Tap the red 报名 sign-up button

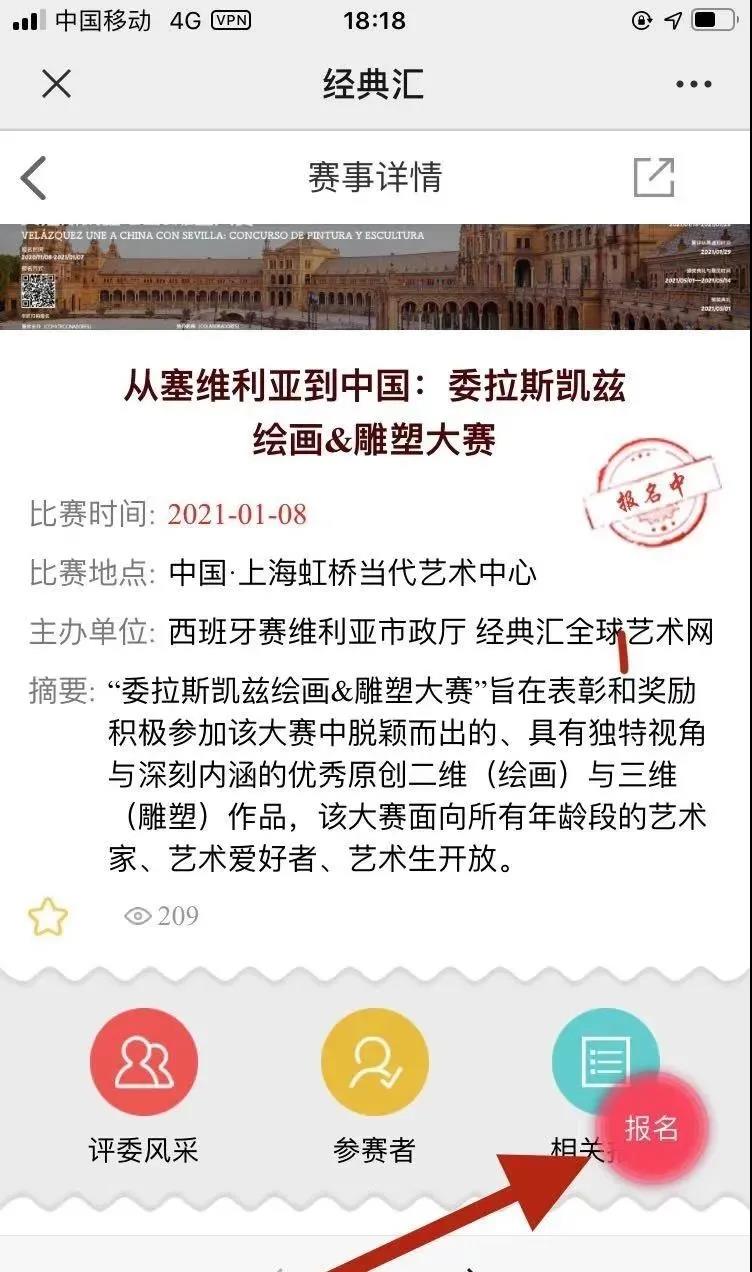[x=652, y=1128]
